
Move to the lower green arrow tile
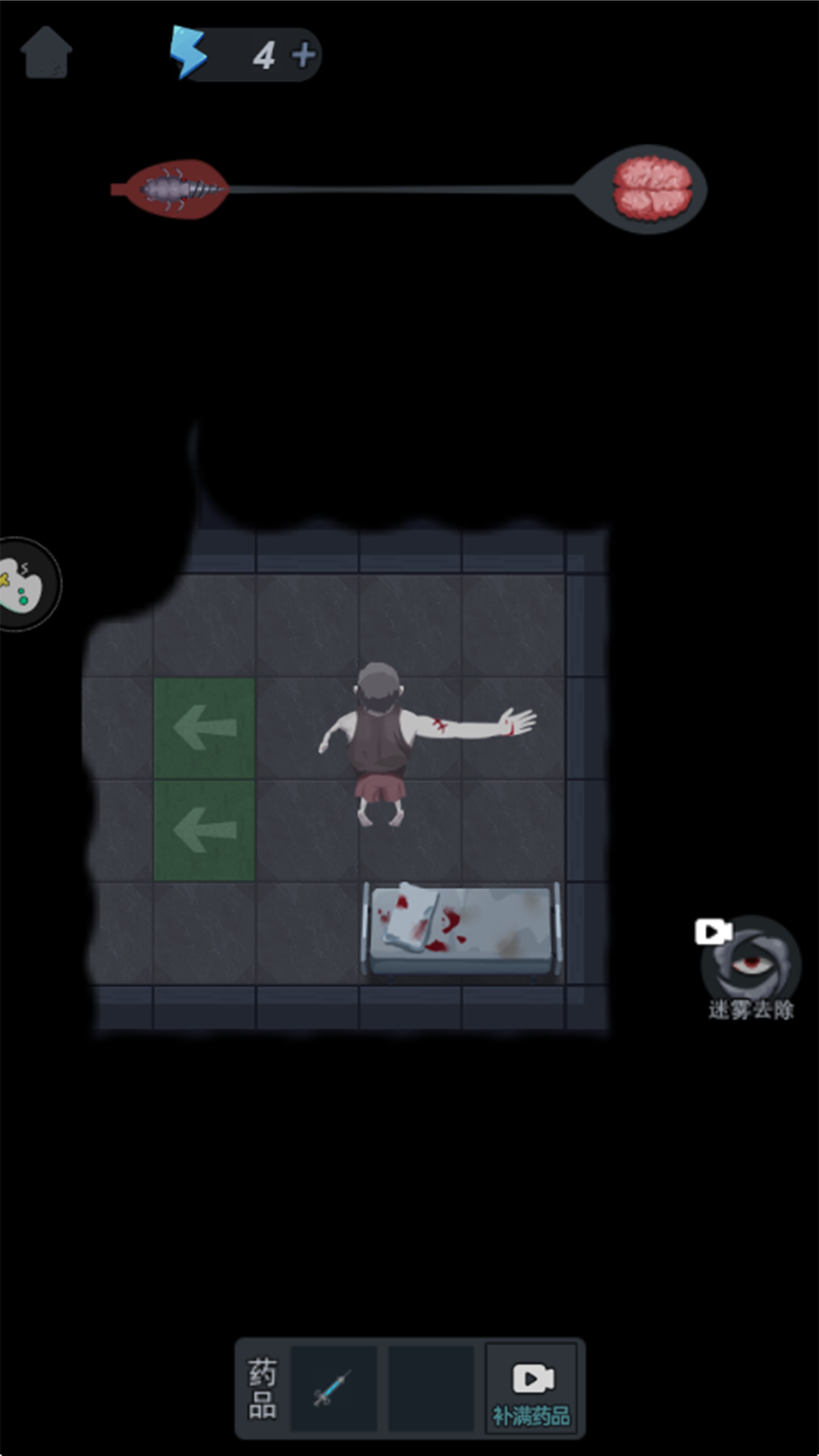[205, 830]
